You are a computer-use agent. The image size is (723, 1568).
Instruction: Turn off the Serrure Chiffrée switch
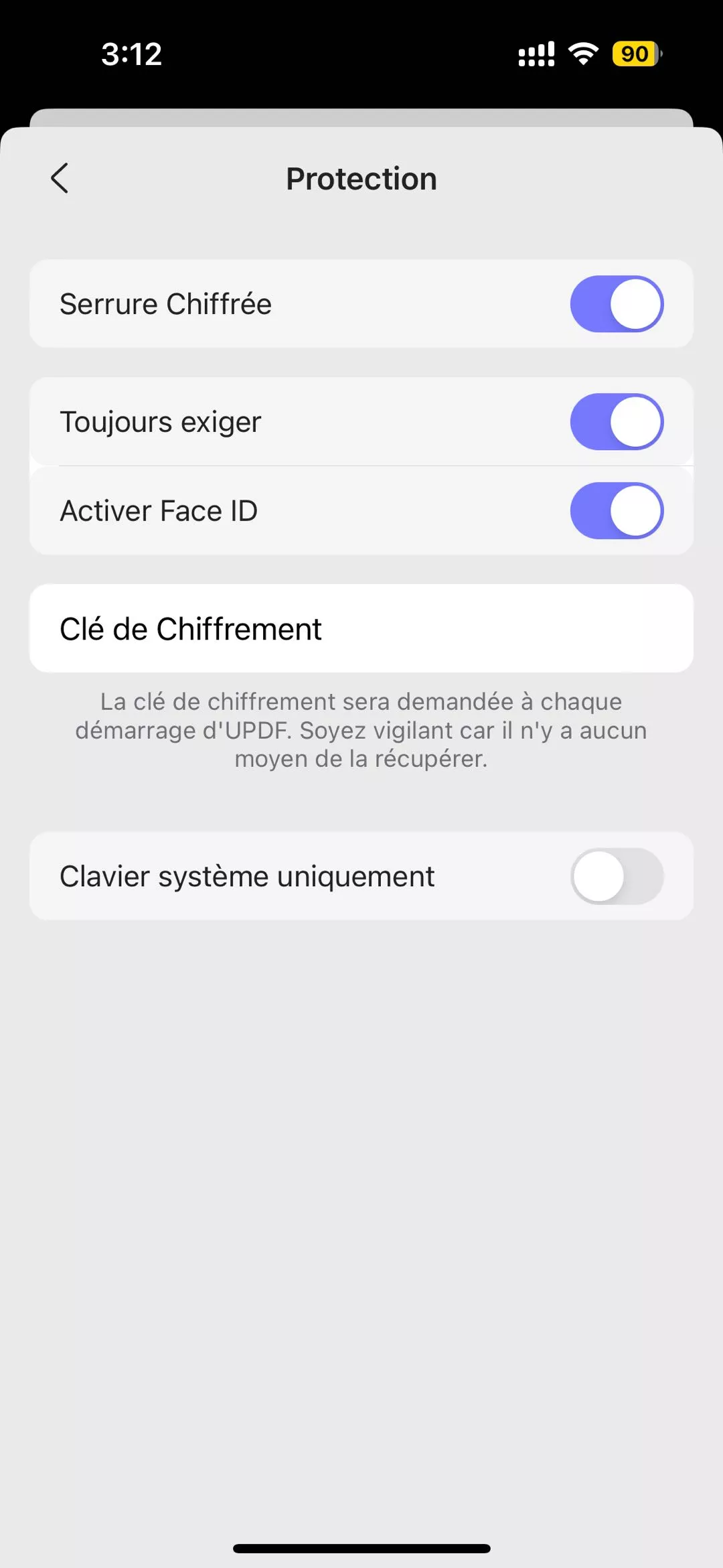[x=616, y=304]
